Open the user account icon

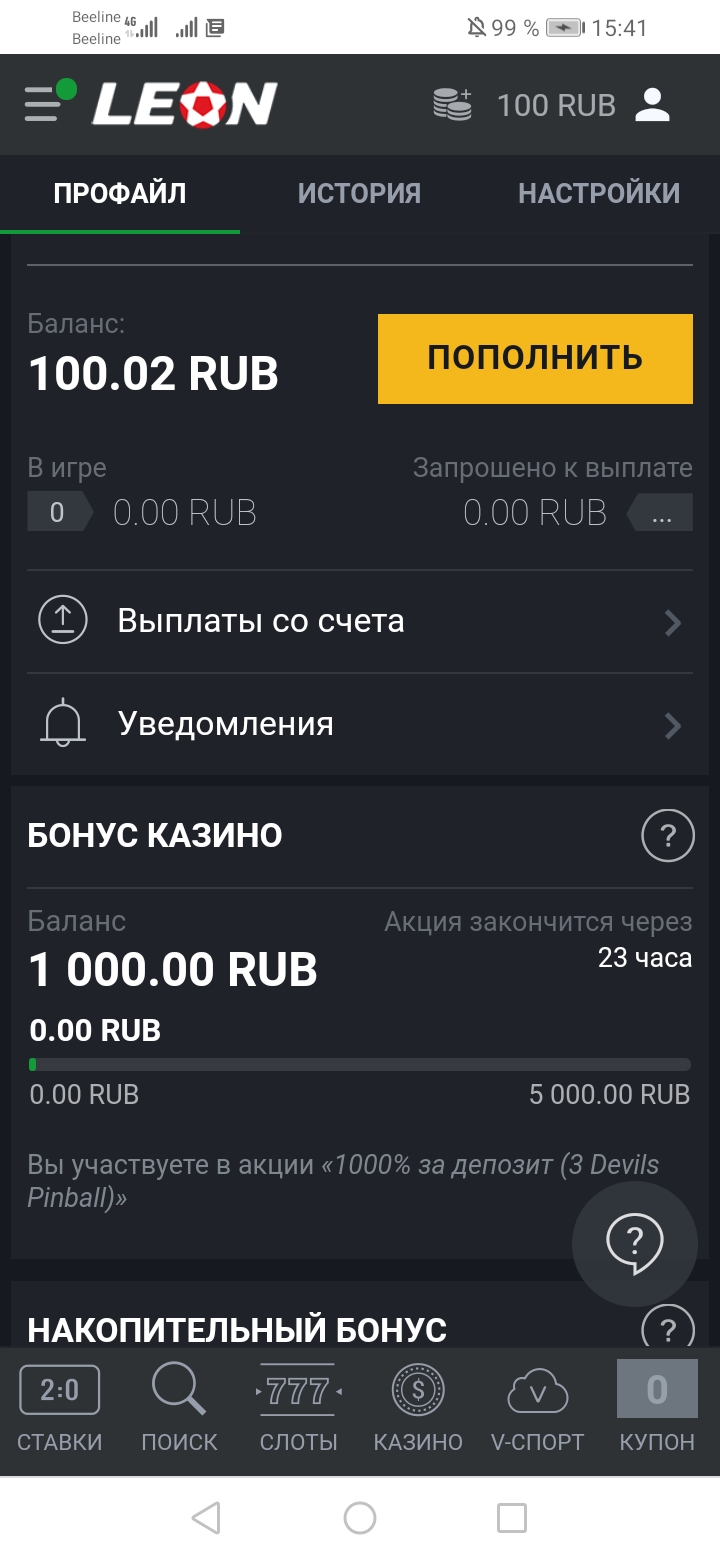coord(652,104)
